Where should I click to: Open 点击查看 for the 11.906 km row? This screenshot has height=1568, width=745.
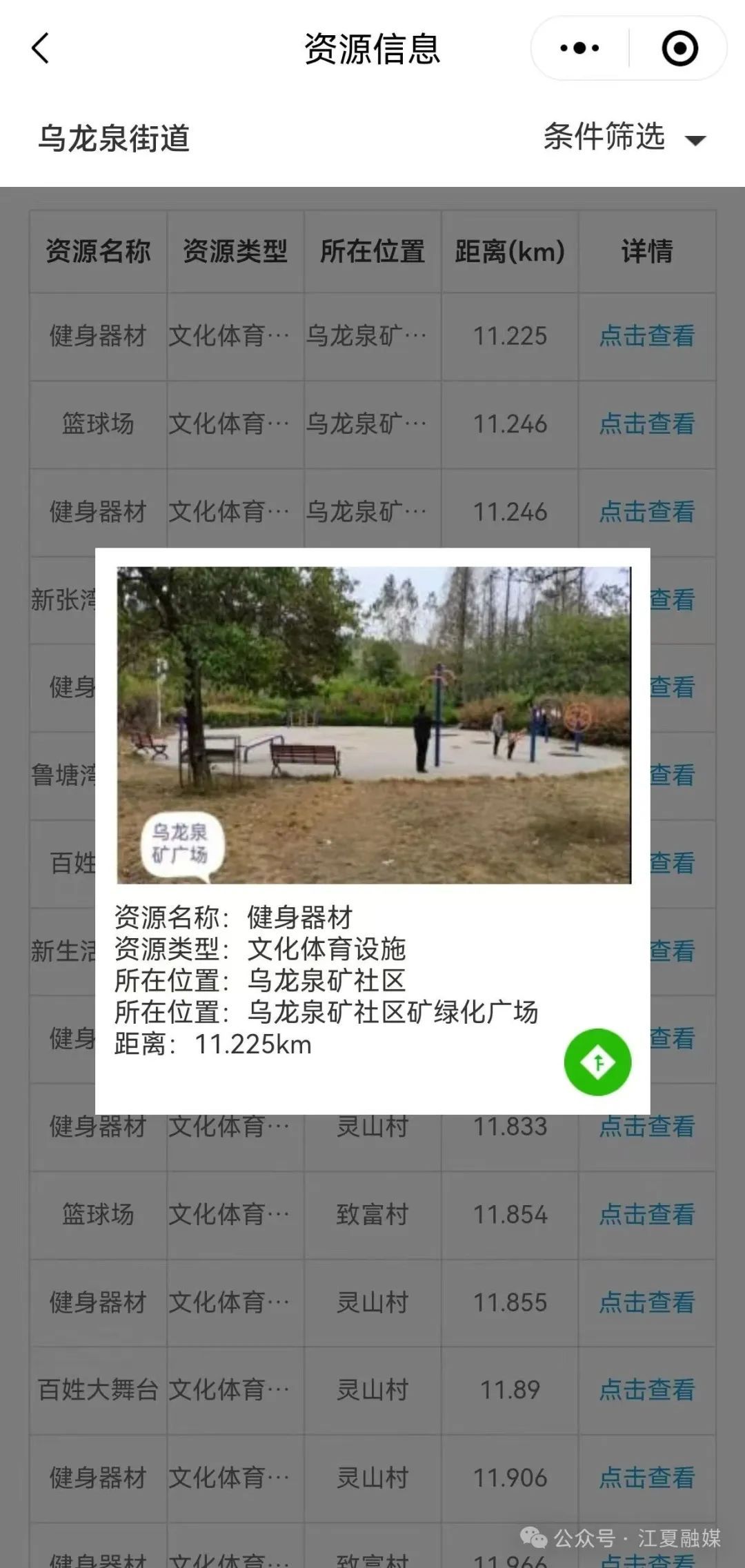(646, 1478)
